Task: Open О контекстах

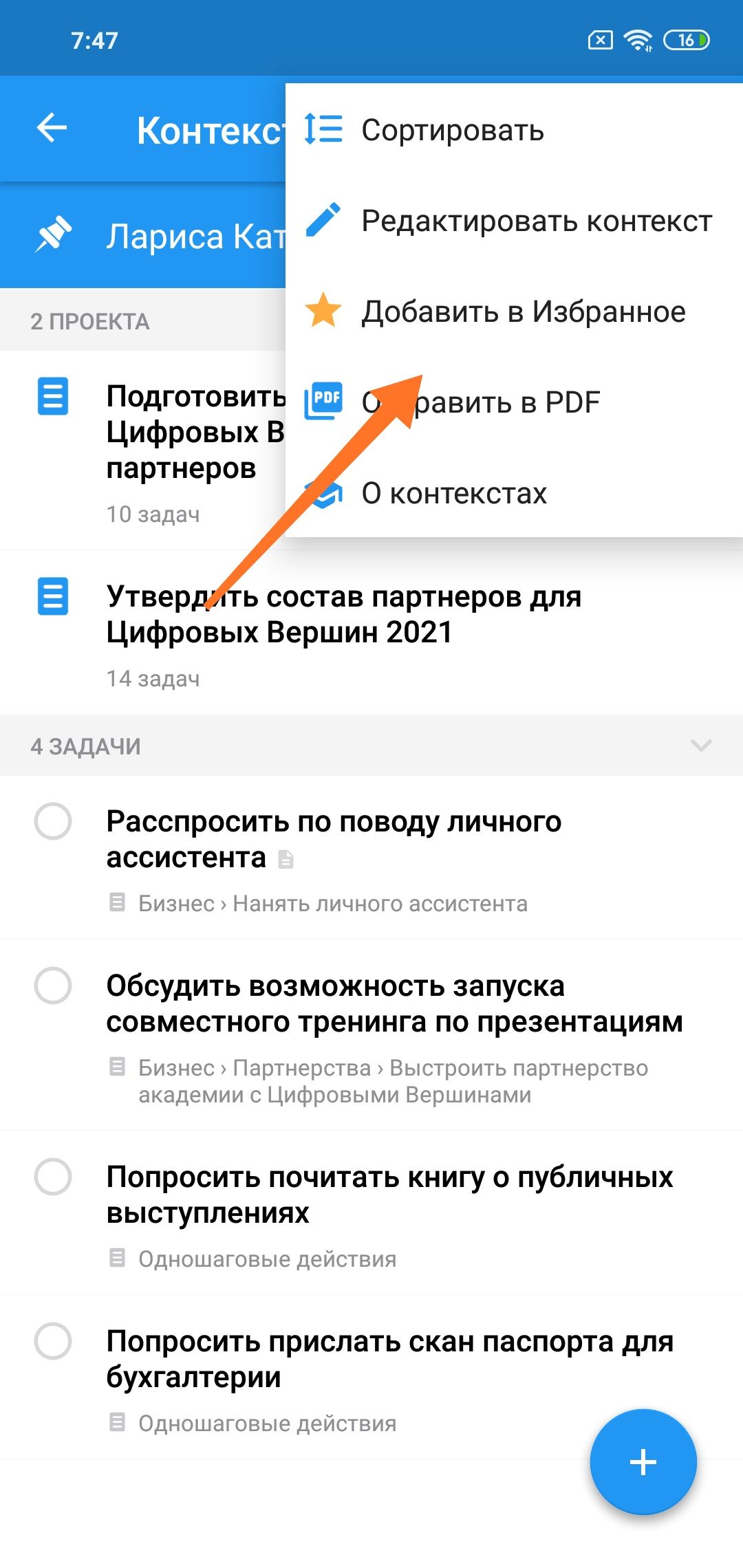Action: point(454,493)
